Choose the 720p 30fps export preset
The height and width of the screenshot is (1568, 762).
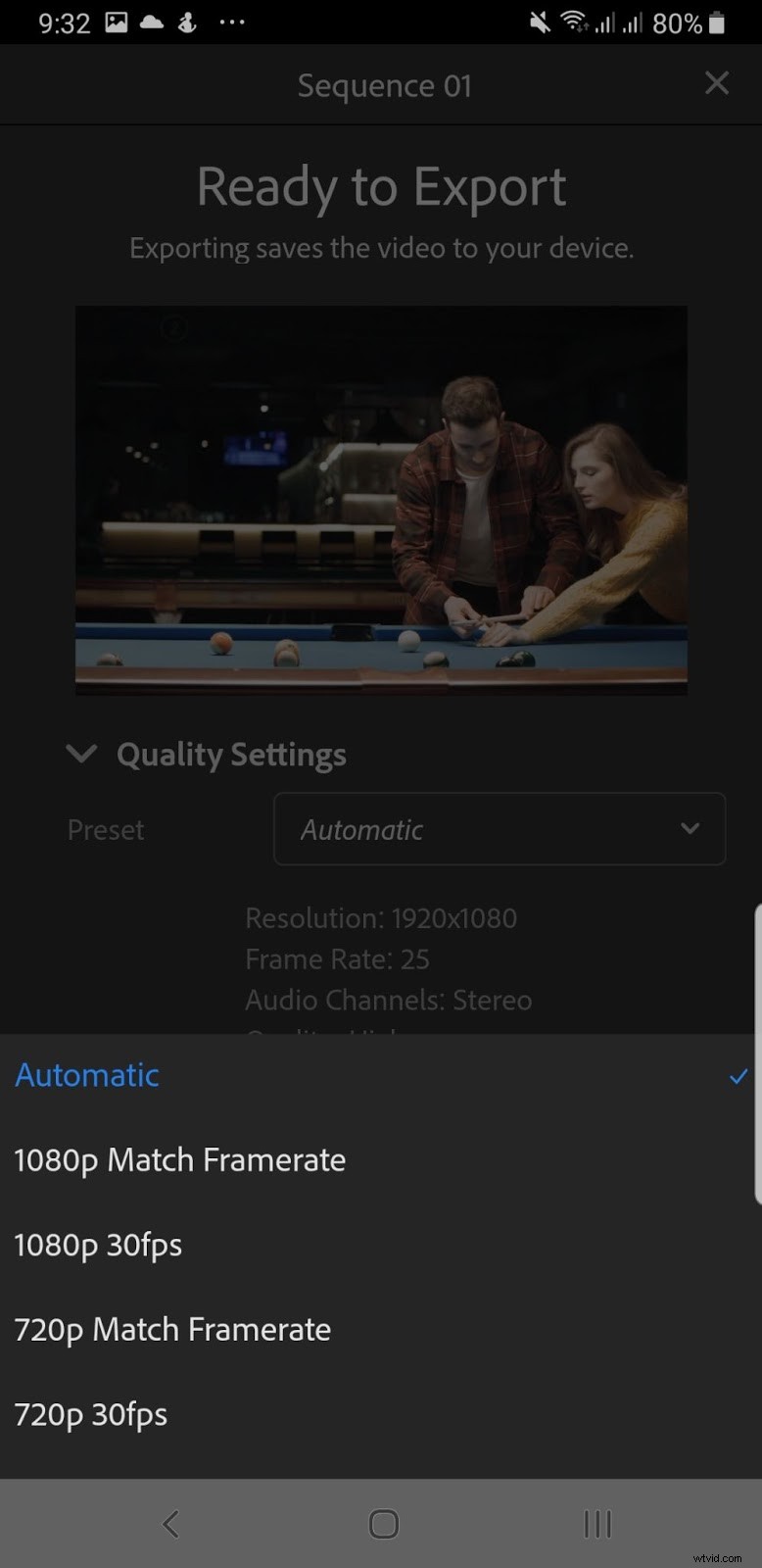pyautogui.click(x=90, y=1414)
